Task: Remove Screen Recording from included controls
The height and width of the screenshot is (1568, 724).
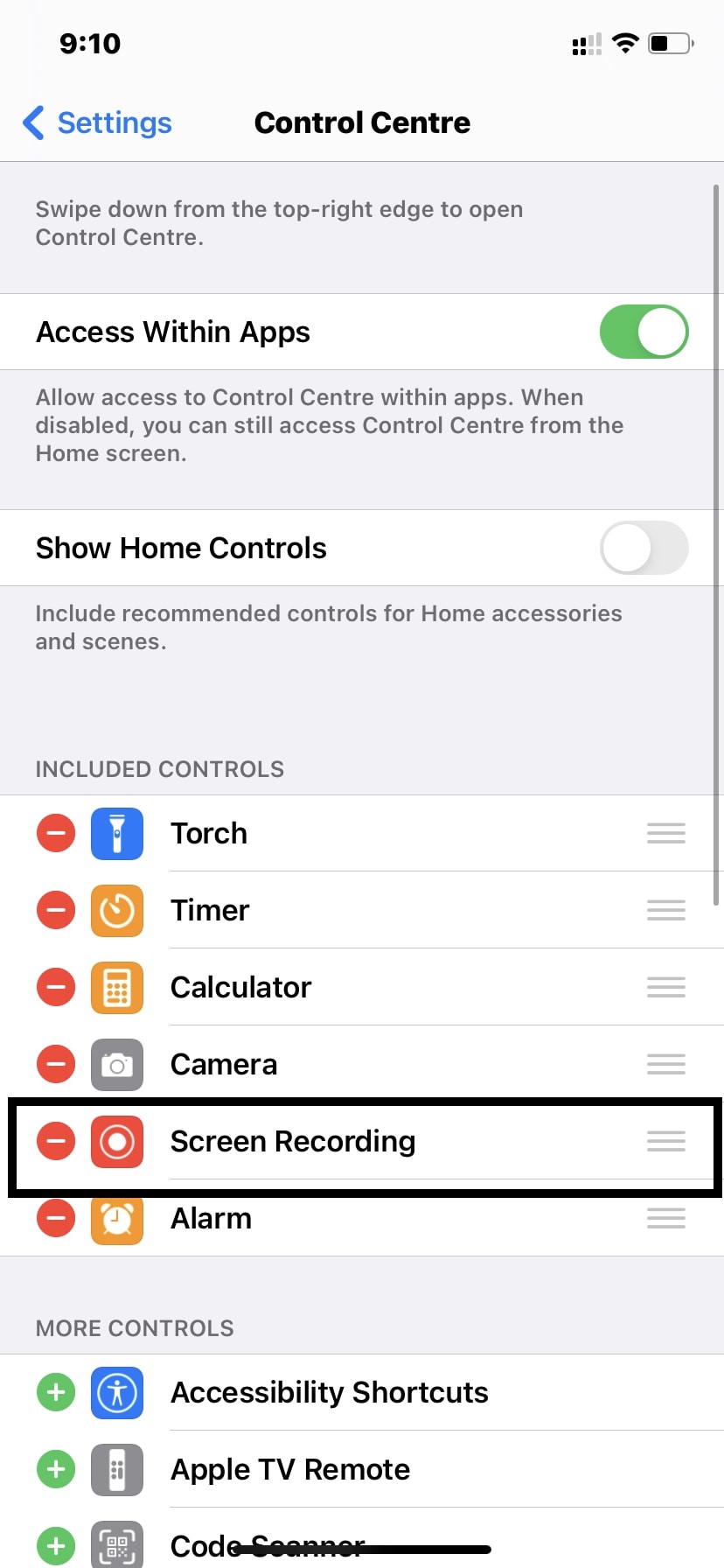Action: coord(56,1141)
